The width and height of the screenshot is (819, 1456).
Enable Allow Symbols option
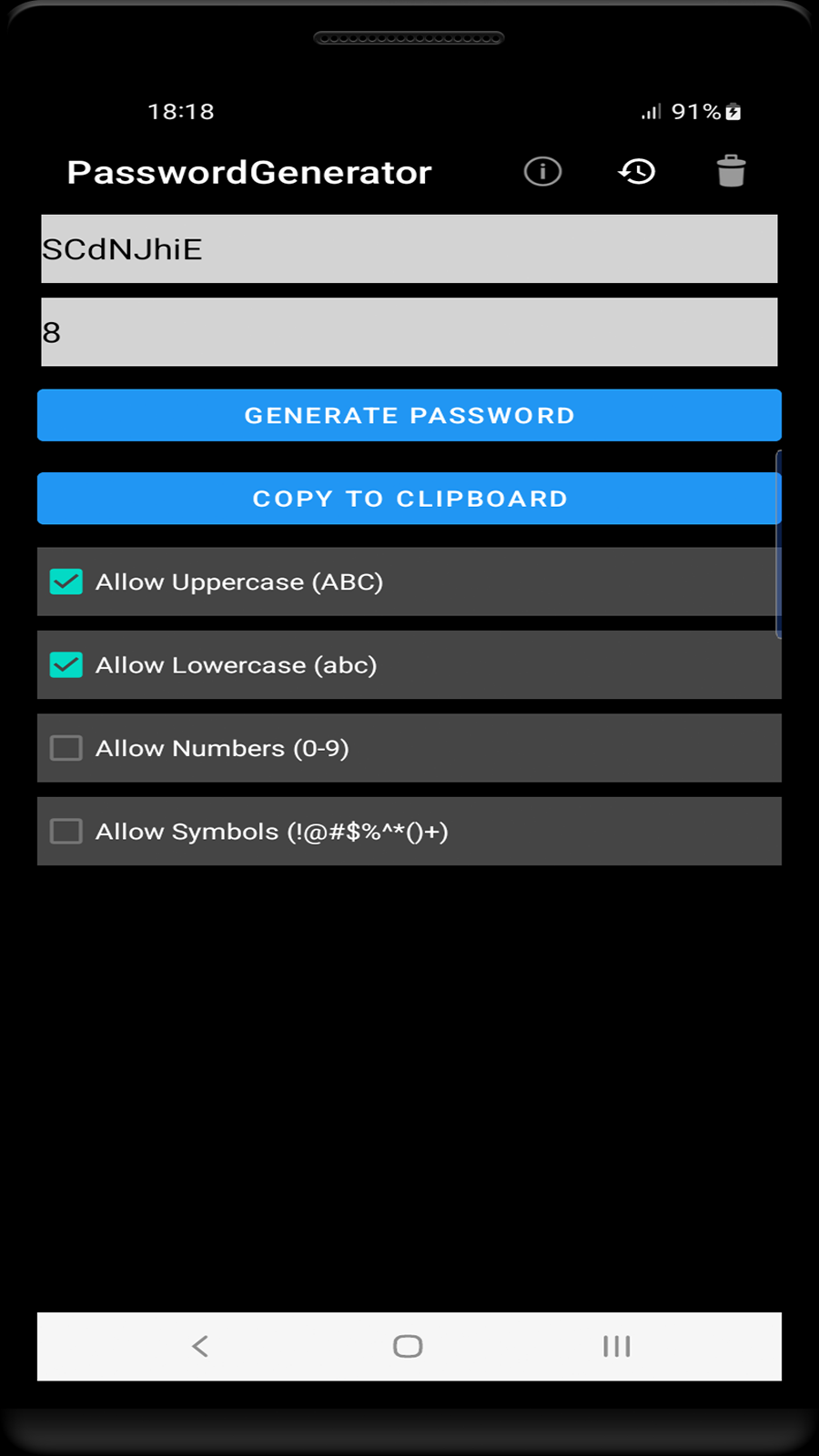pos(66,832)
